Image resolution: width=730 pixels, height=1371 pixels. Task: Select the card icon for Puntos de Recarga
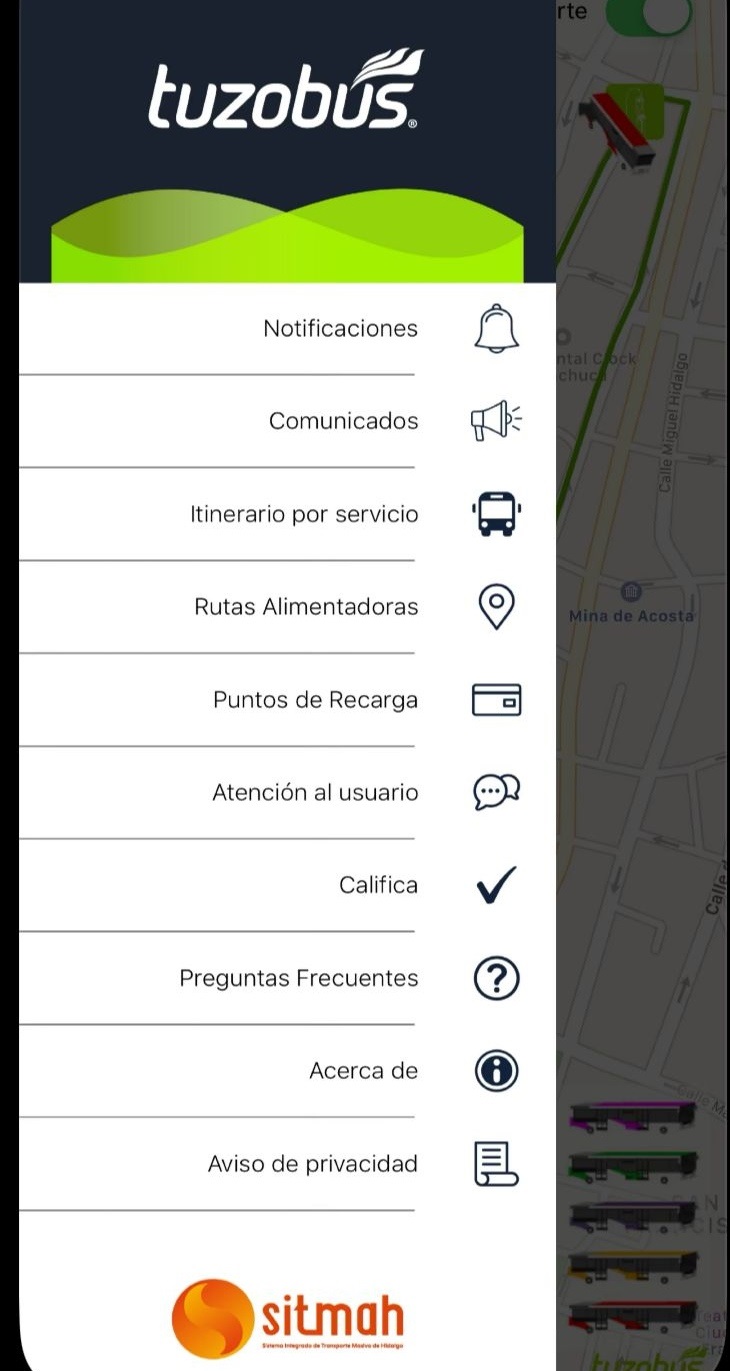pyautogui.click(x=494, y=700)
